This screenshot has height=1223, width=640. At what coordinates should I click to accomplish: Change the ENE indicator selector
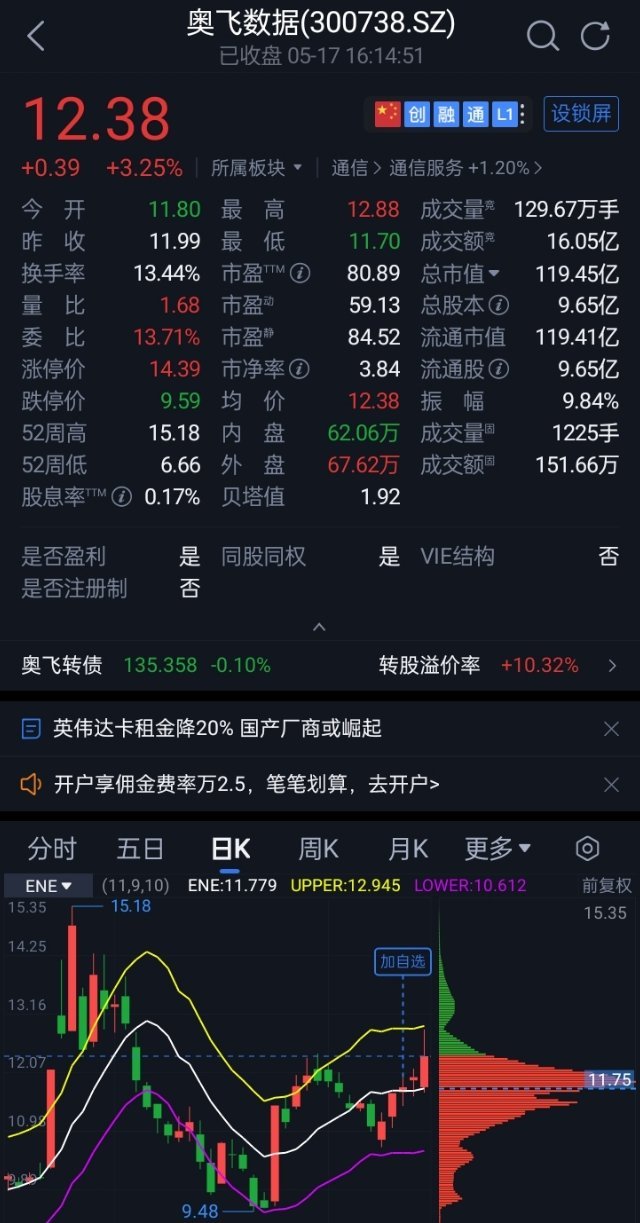48,885
